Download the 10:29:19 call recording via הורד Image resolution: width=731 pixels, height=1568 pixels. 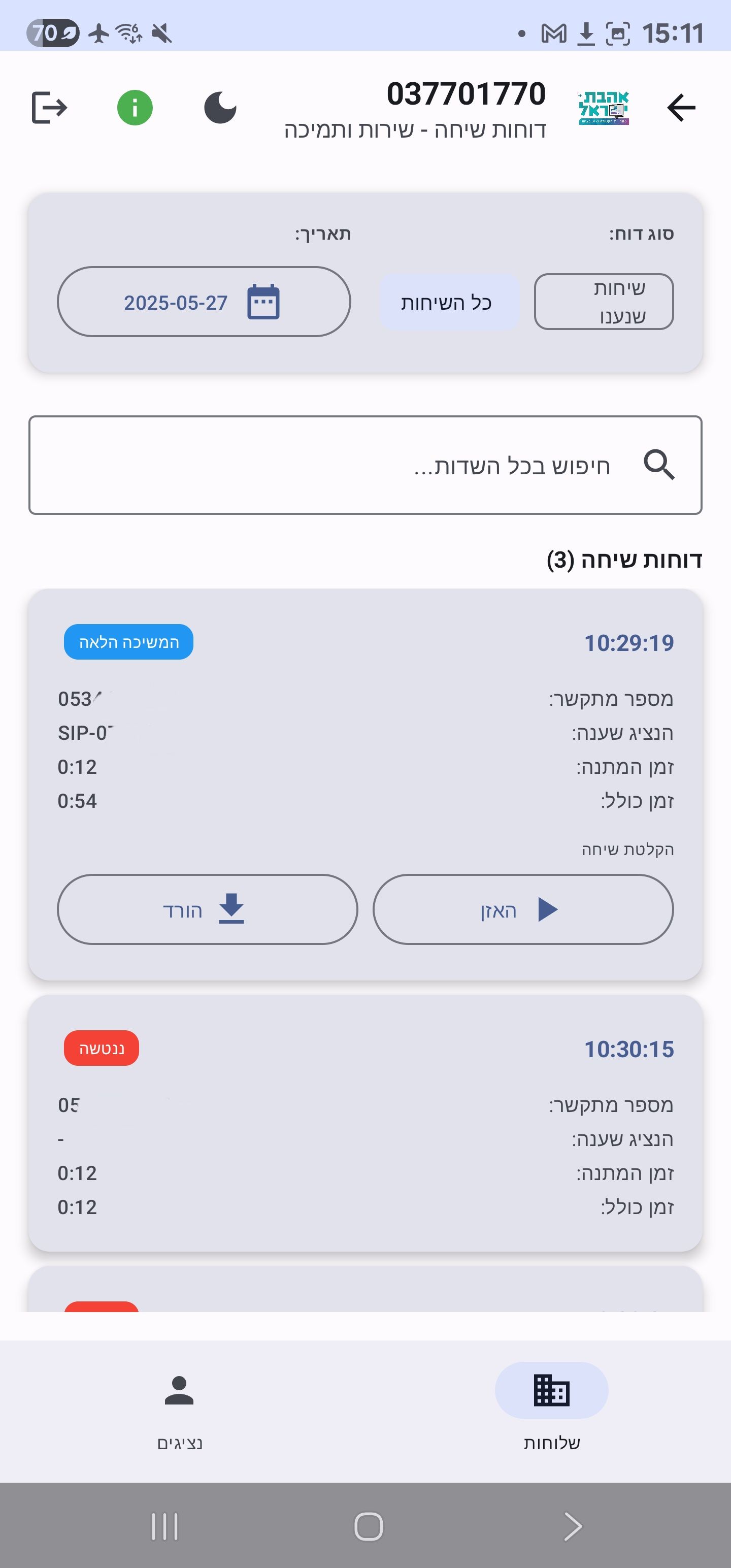pos(207,909)
